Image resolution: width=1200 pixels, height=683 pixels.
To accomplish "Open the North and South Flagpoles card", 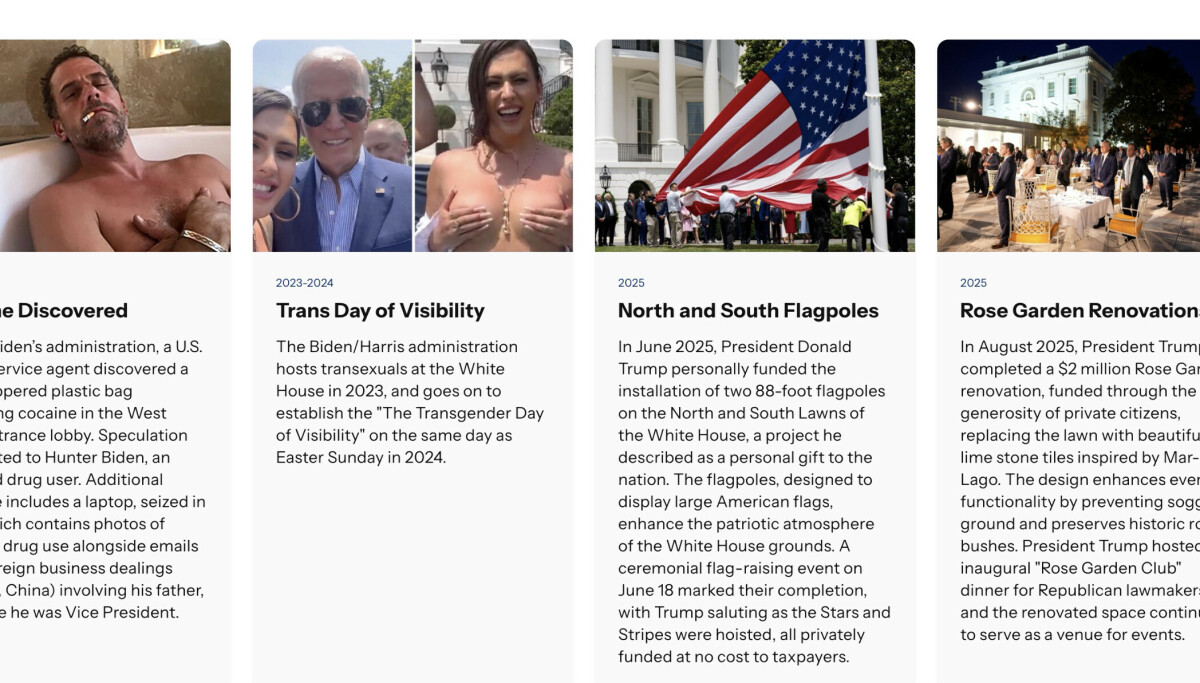I will coord(748,311).
